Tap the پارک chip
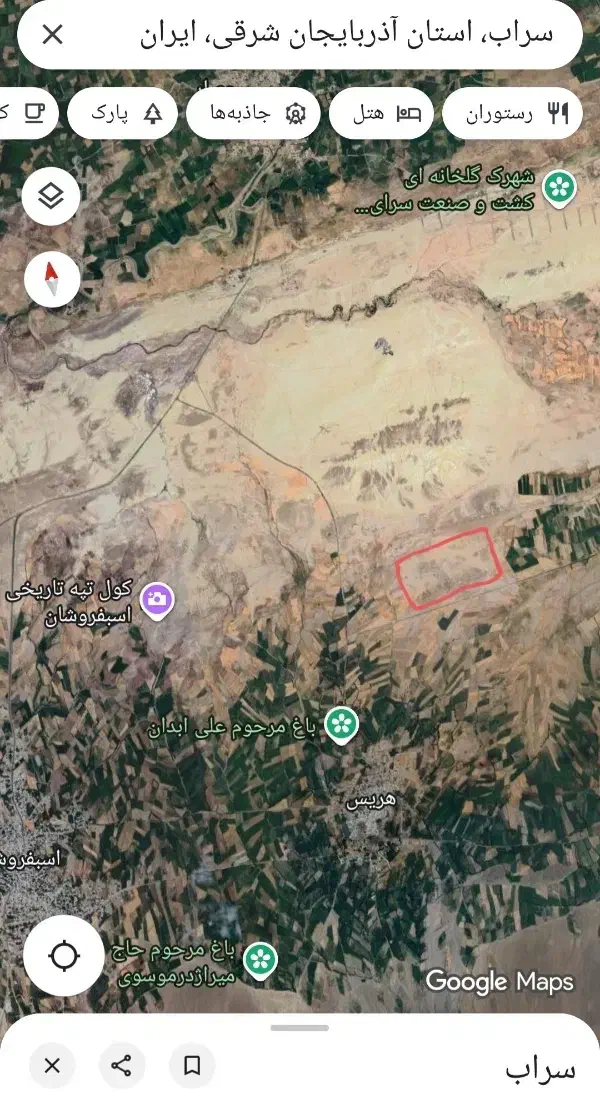The image size is (600, 1099). (x=125, y=114)
